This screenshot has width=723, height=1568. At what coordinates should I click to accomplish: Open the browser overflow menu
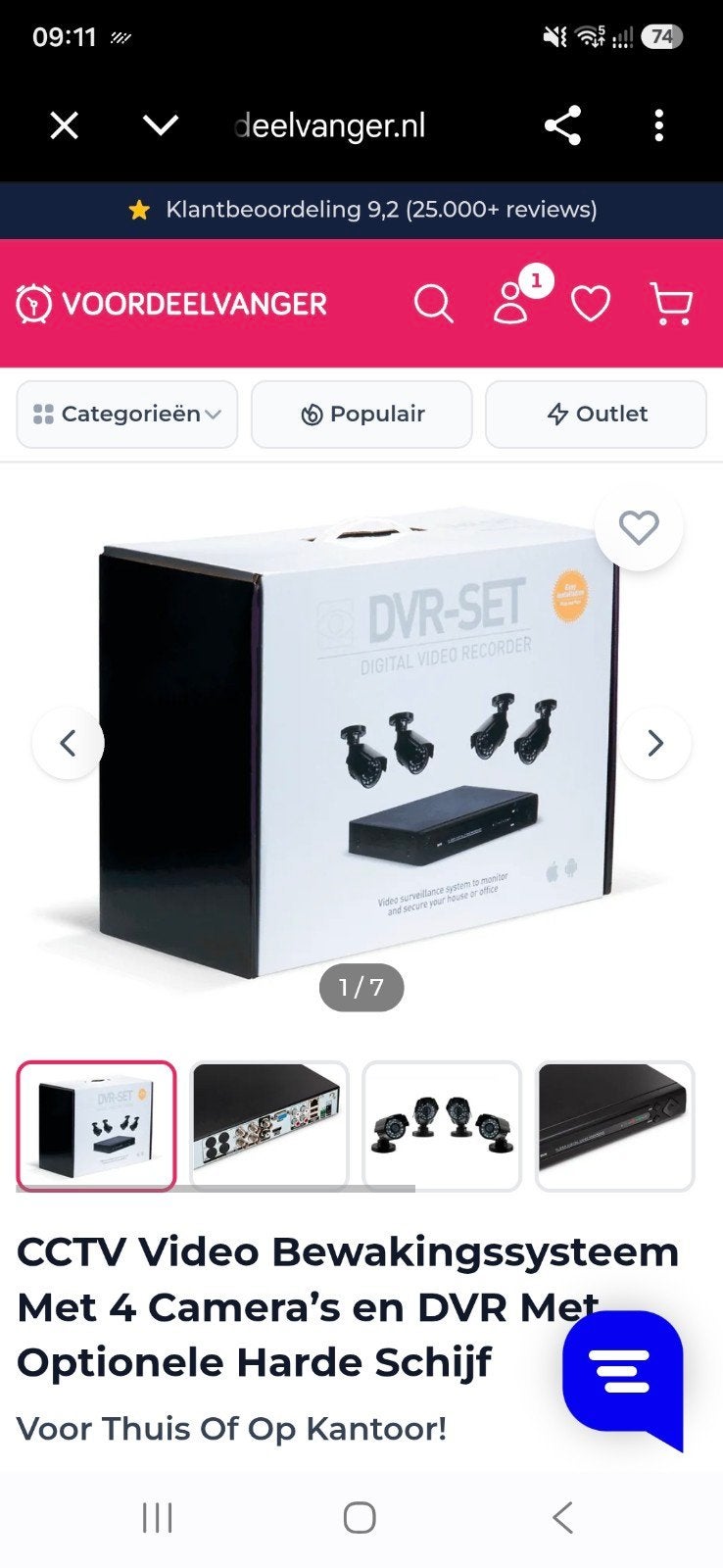(x=658, y=125)
